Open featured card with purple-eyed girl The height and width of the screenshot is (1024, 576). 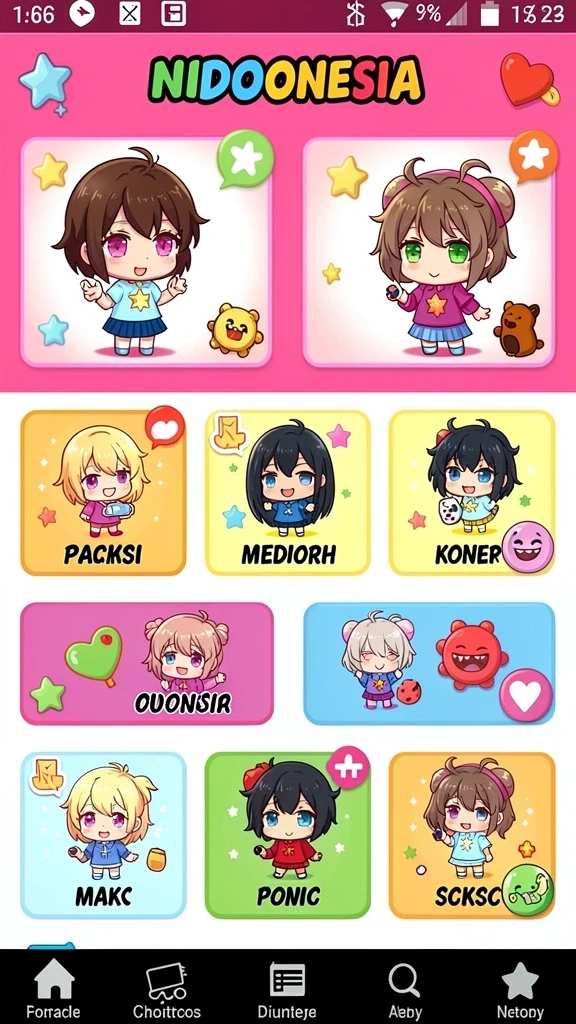146,251
